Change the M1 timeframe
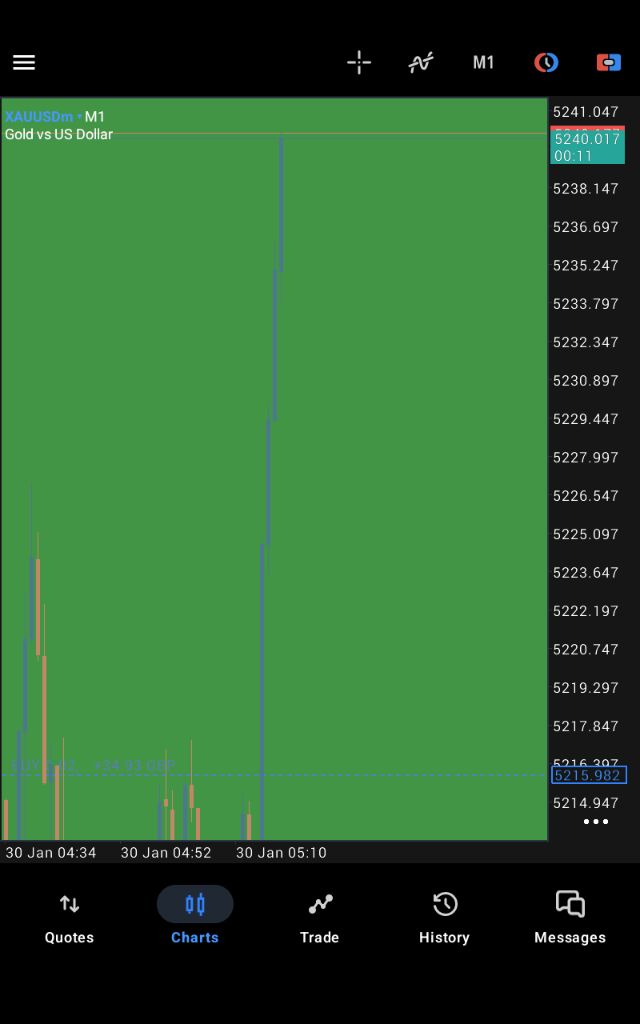This screenshot has width=640, height=1024. coord(483,62)
